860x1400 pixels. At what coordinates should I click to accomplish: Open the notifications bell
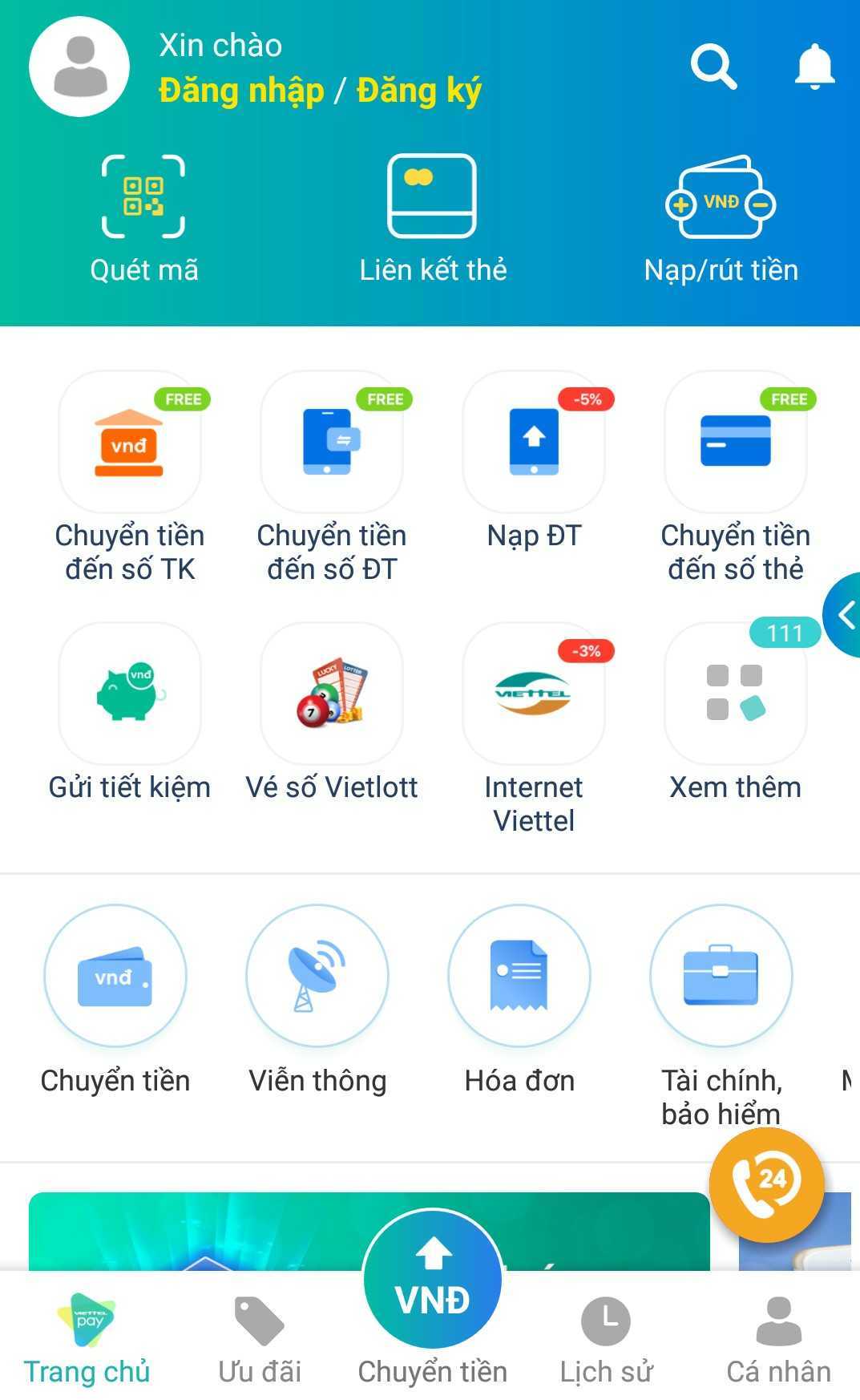(814, 67)
